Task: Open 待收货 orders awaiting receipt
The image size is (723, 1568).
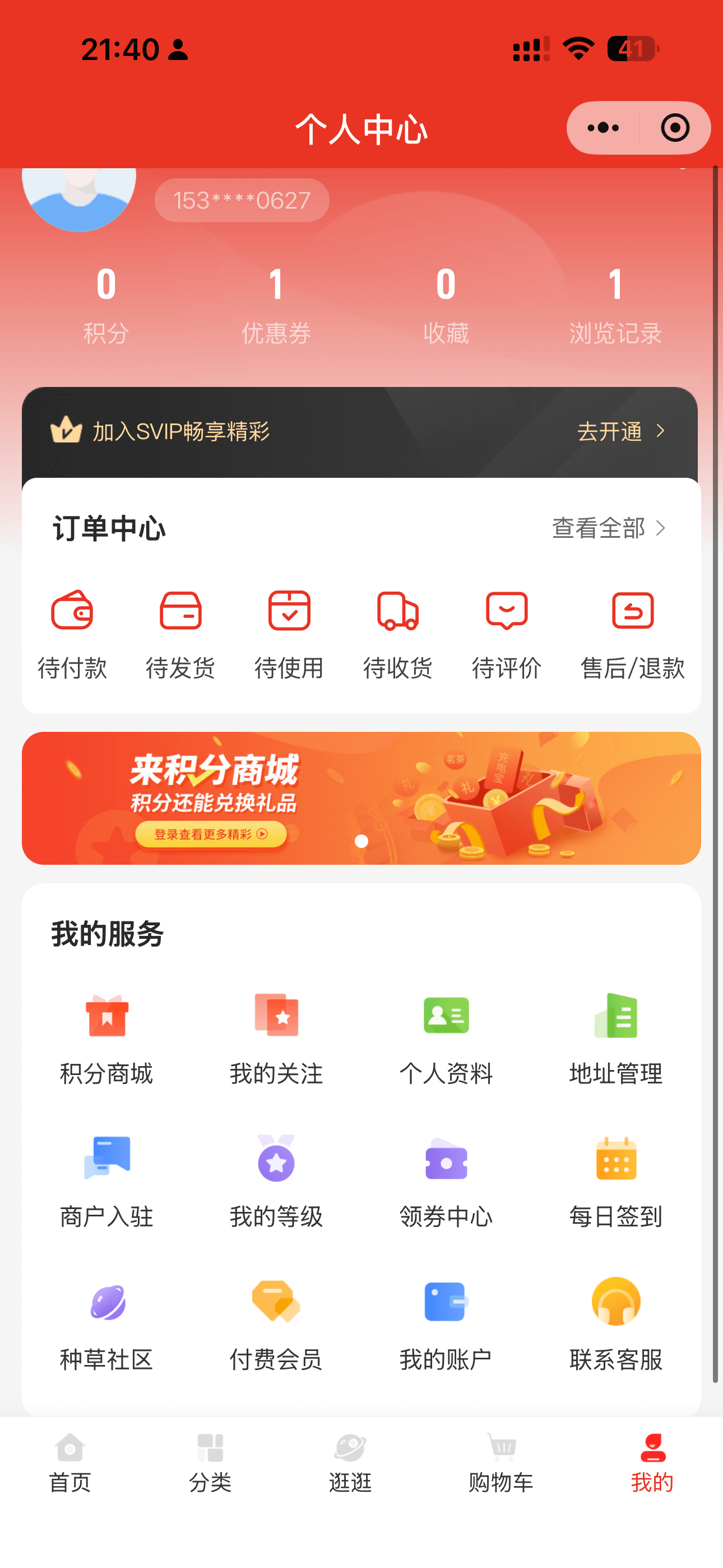Action: (397, 633)
